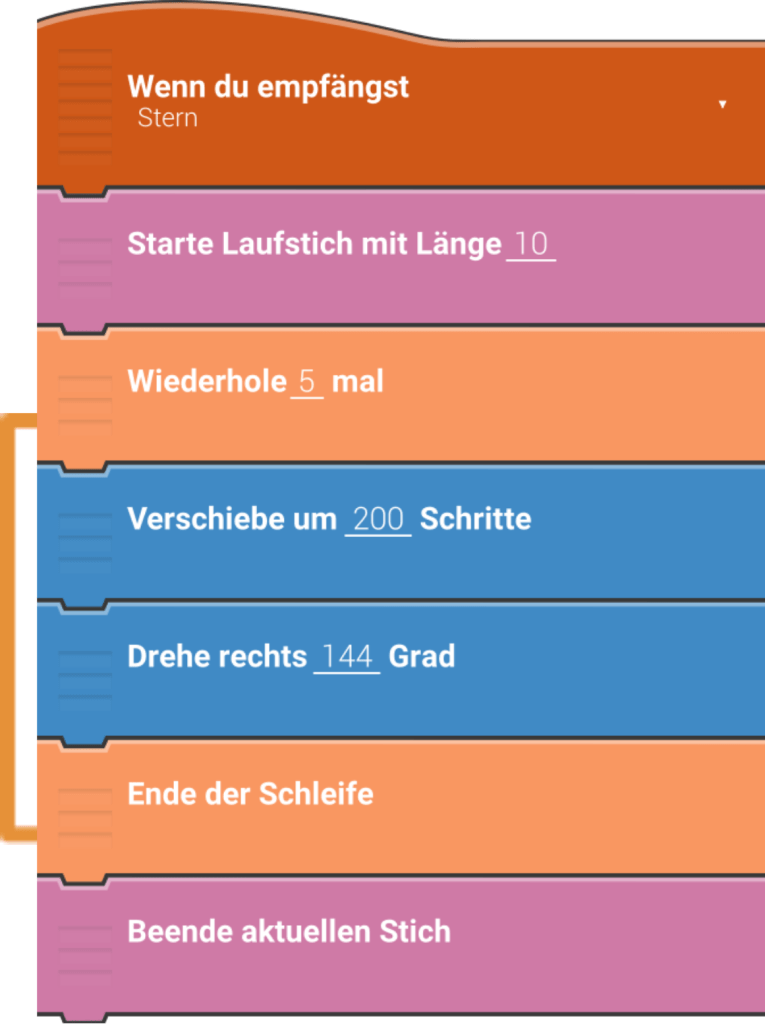
Task: Edit the 200 Schritte value
Action: point(378,519)
